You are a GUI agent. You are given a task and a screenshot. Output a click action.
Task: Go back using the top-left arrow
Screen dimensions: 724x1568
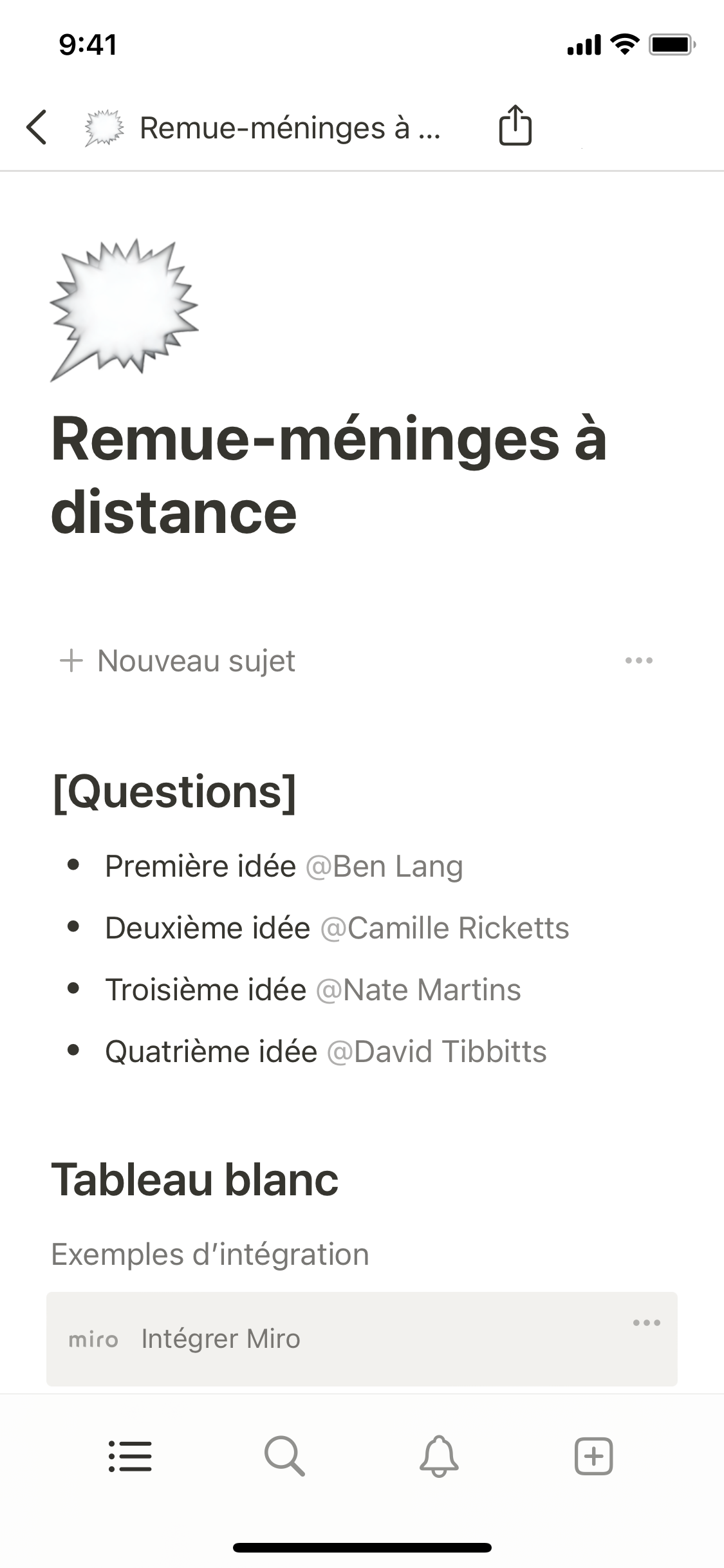pyautogui.click(x=37, y=127)
